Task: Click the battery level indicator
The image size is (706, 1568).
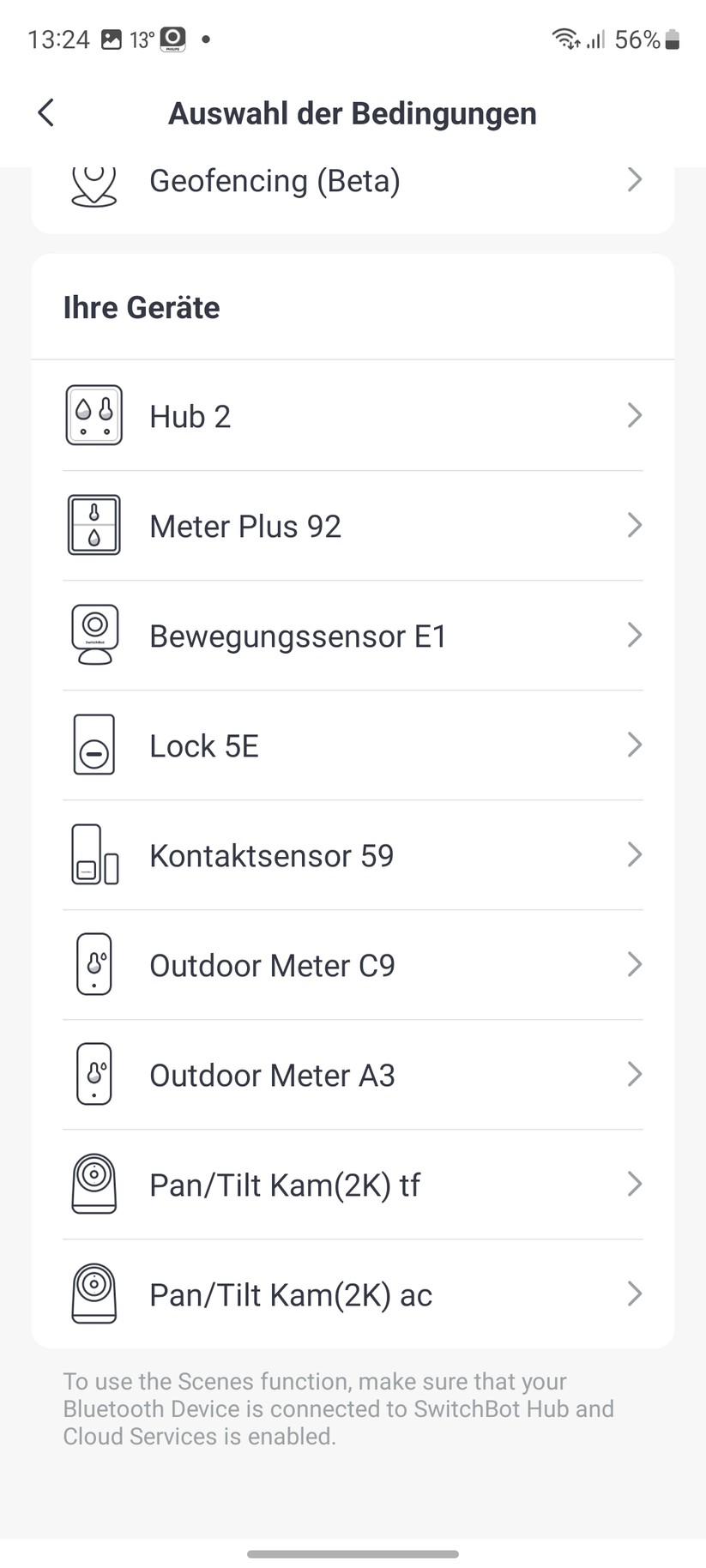Action: coord(672,38)
